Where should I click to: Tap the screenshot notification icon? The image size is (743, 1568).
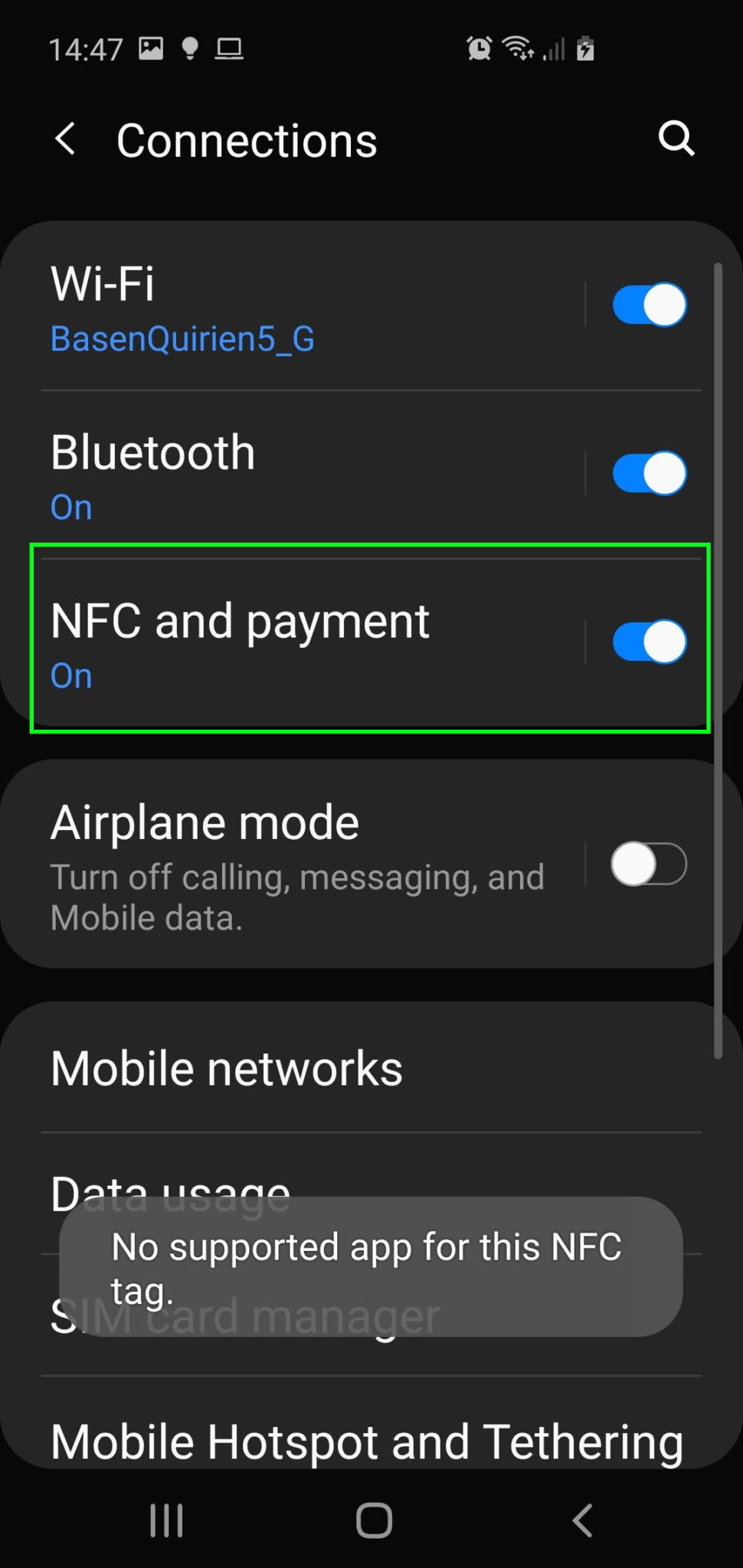[x=152, y=48]
